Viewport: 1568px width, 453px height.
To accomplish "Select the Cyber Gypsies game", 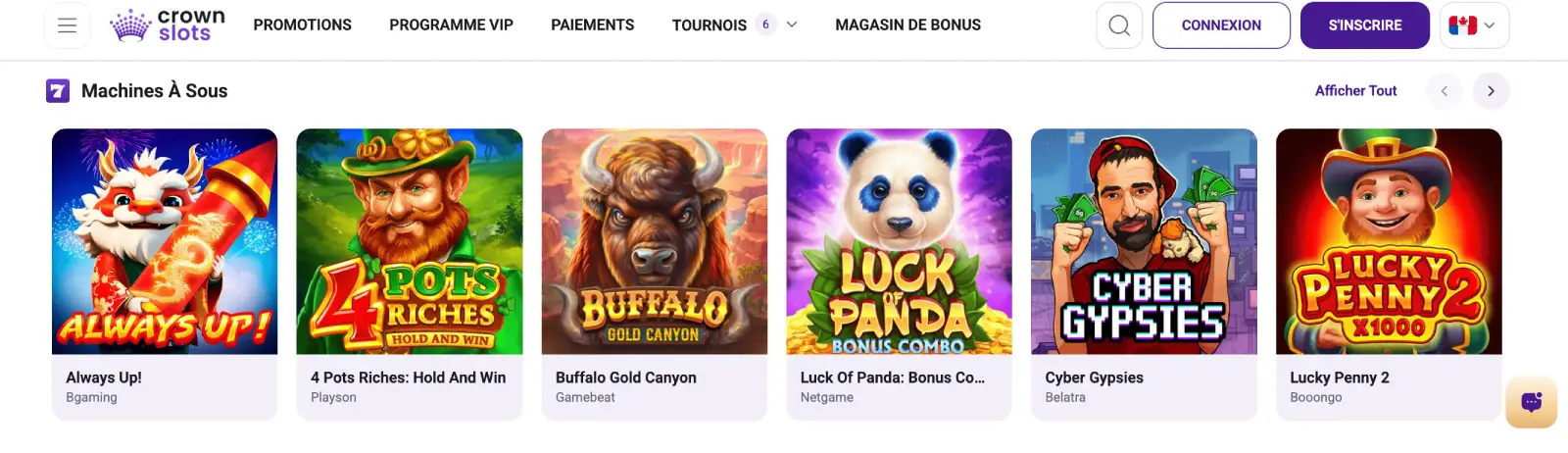I will (x=1144, y=242).
